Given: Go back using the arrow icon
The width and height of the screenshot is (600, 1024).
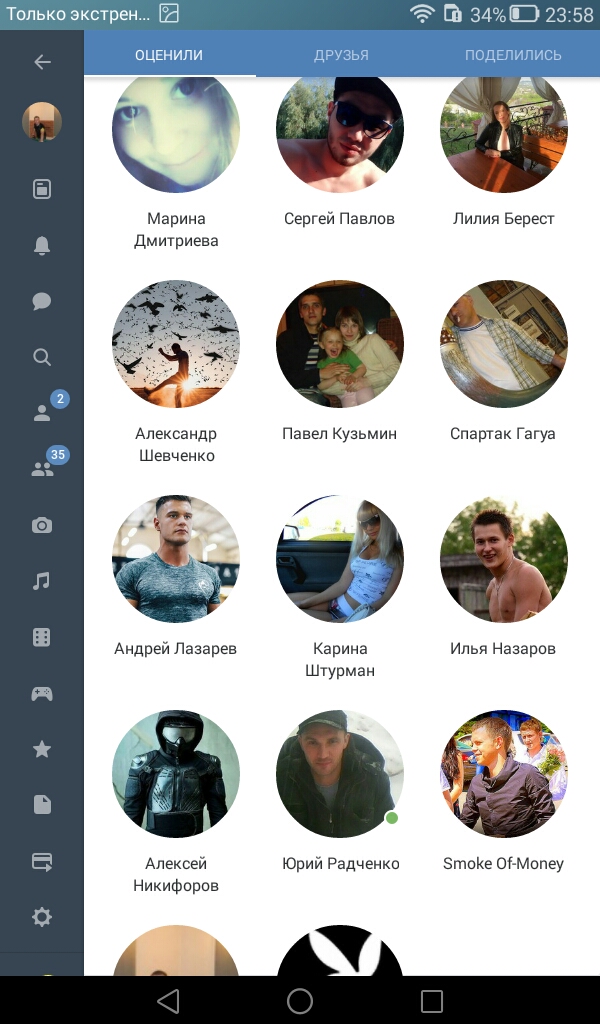Looking at the screenshot, I should point(42,62).
